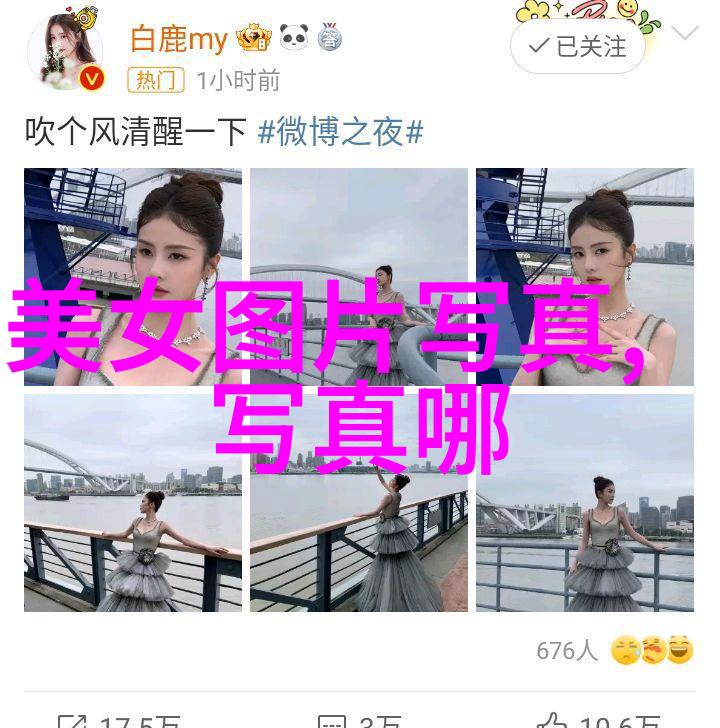Open the #微博之夜# hashtag topic
Image resolution: width=720 pixels, height=728 pixels.
pyautogui.click(x=340, y=132)
